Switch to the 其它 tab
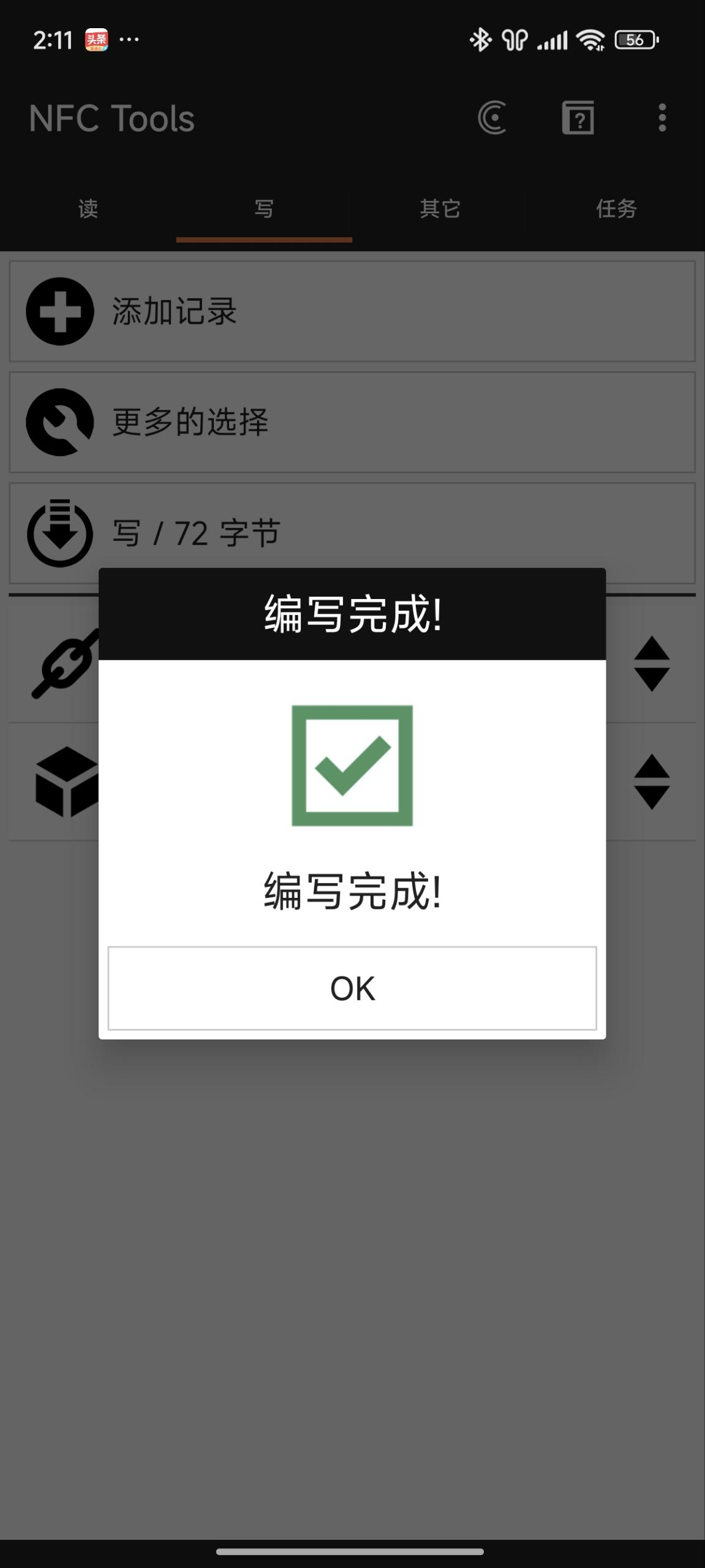The image size is (705, 1568). (x=440, y=209)
